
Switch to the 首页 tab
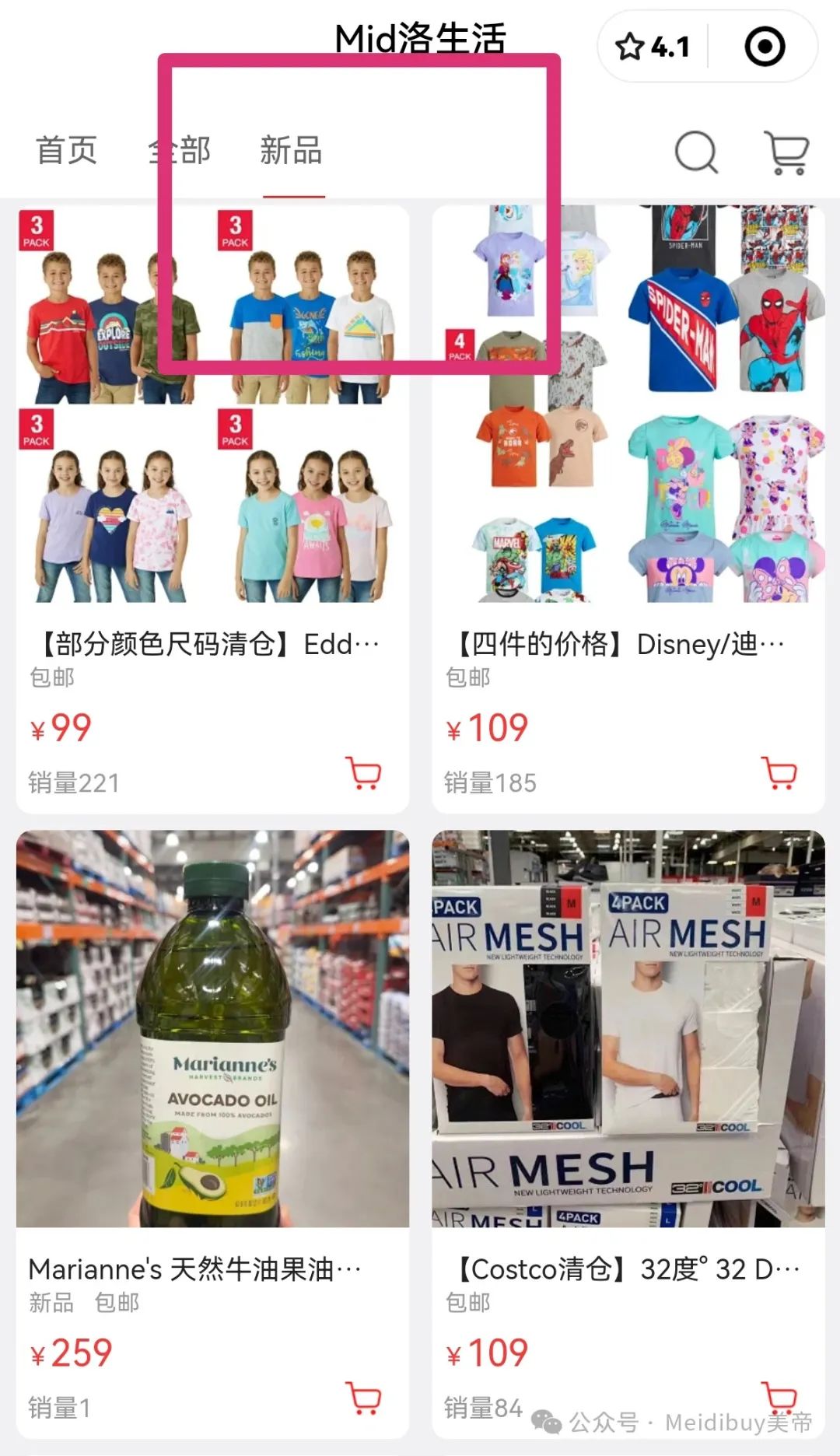tap(67, 150)
